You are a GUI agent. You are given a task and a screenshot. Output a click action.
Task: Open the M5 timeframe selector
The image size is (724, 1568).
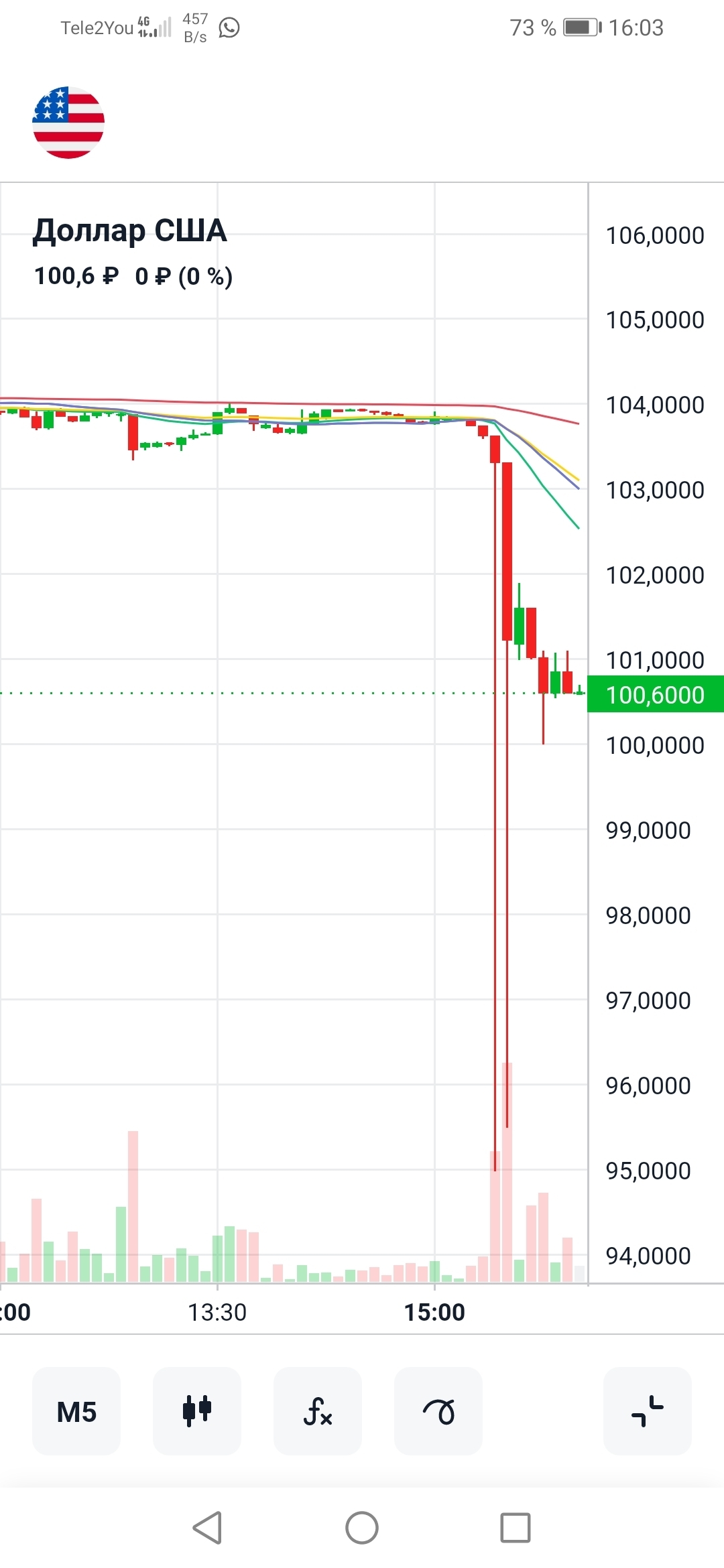click(76, 1411)
